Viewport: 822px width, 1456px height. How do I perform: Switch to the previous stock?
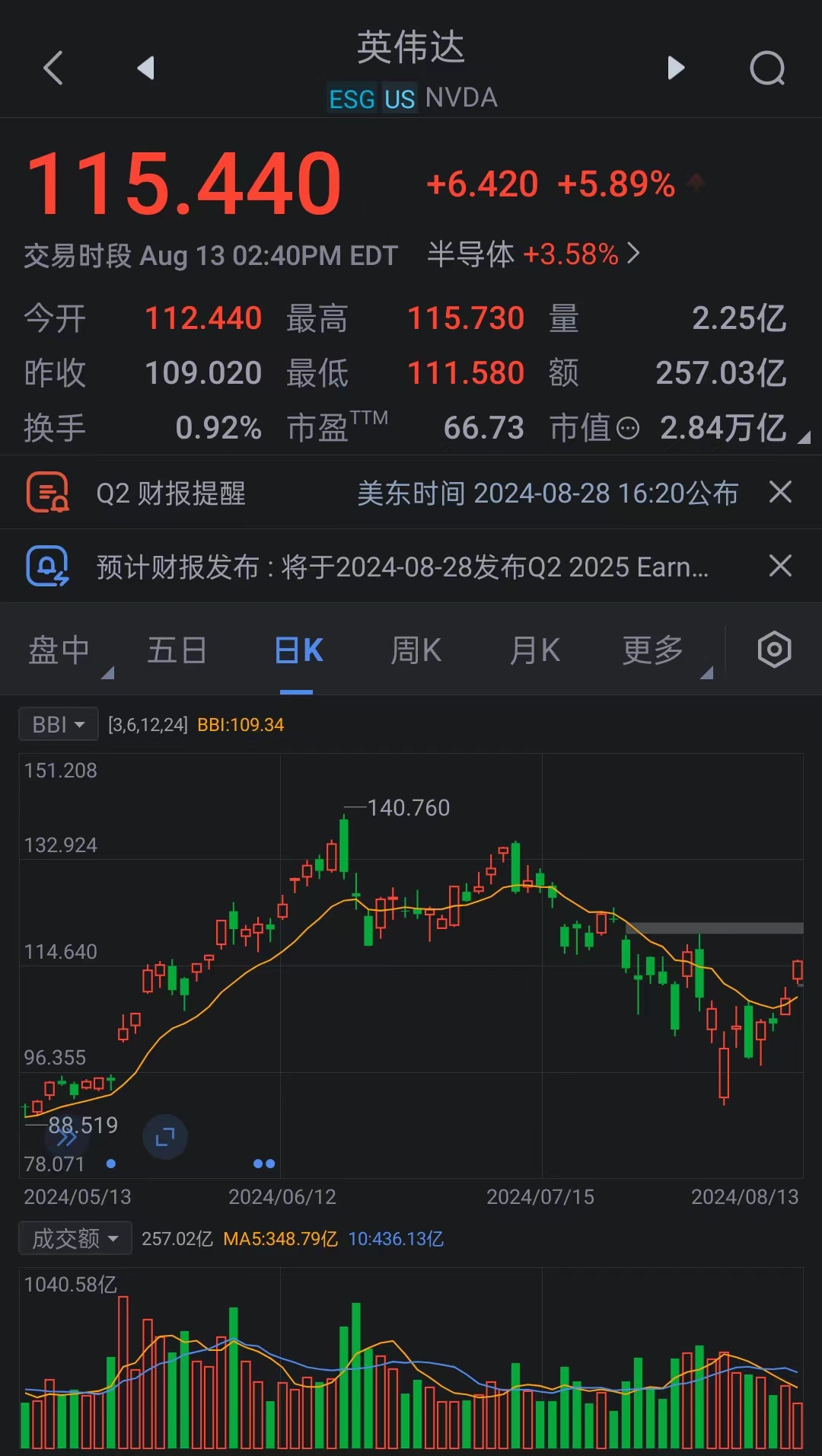(x=145, y=68)
